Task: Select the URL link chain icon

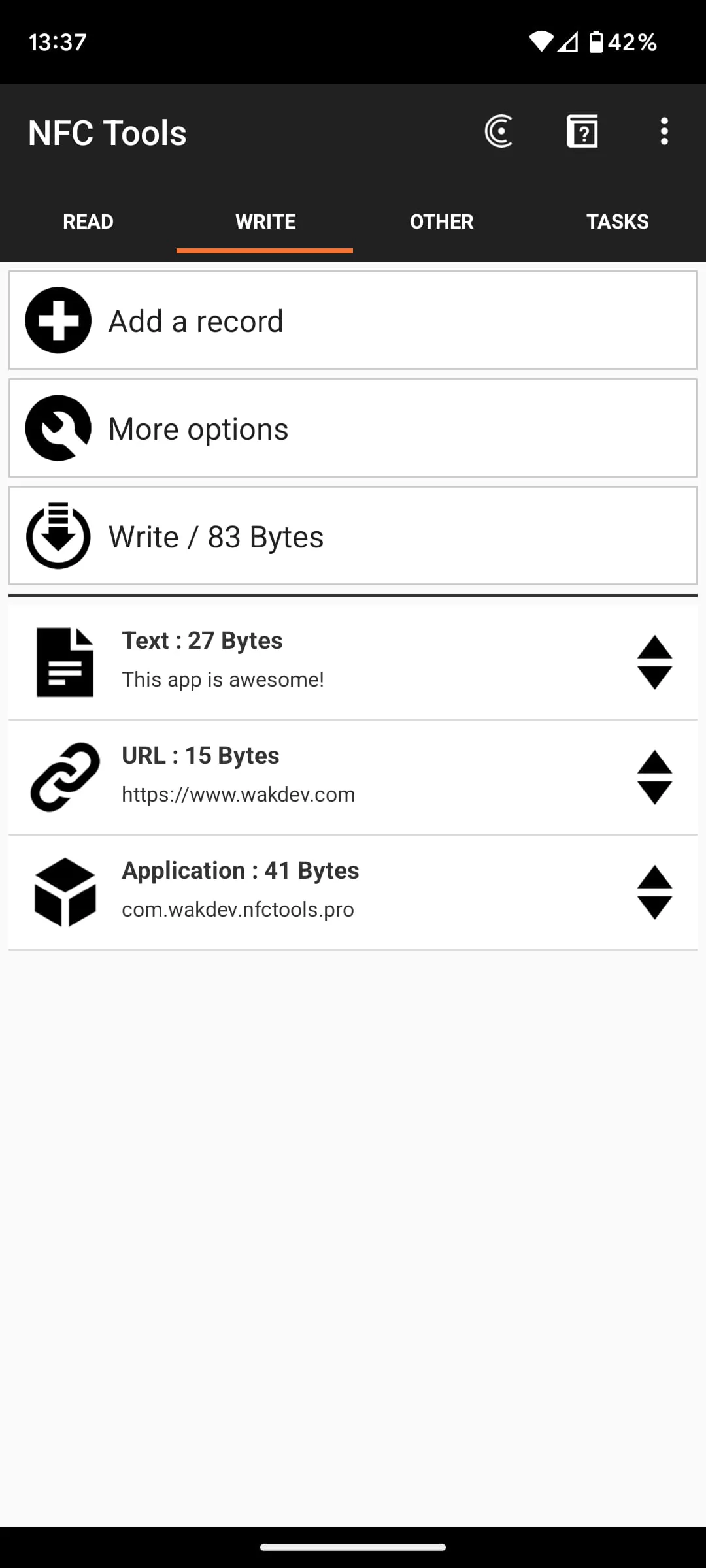Action: click(63, 776)
